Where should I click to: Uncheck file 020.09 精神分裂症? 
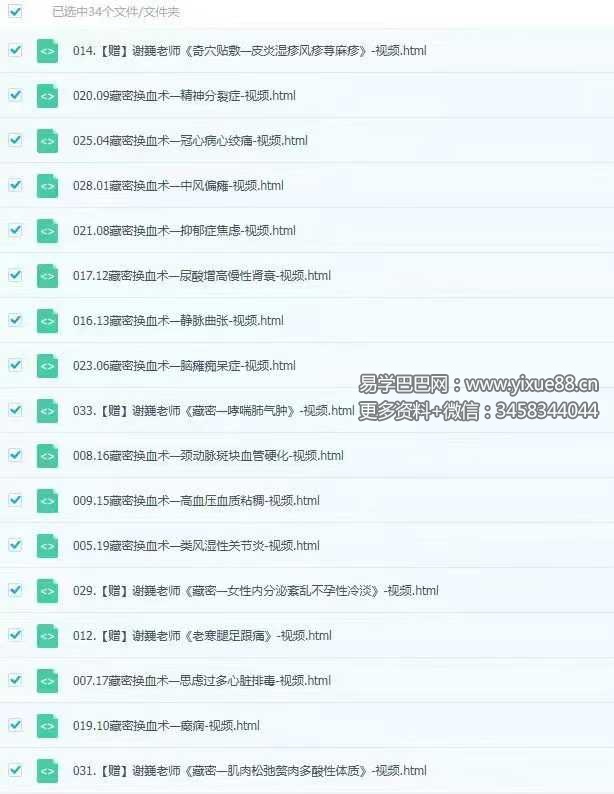(x=15, y=94)
